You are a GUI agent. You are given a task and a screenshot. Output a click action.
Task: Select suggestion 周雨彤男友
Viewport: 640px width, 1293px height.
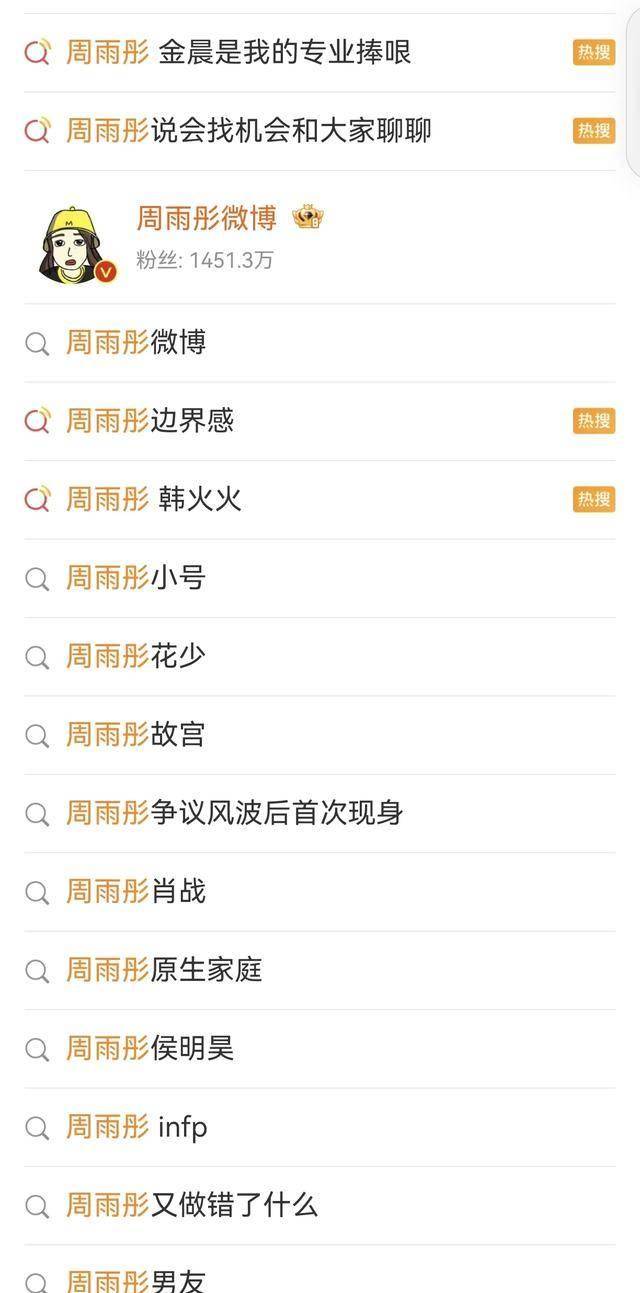click(x=320, y=1270)
